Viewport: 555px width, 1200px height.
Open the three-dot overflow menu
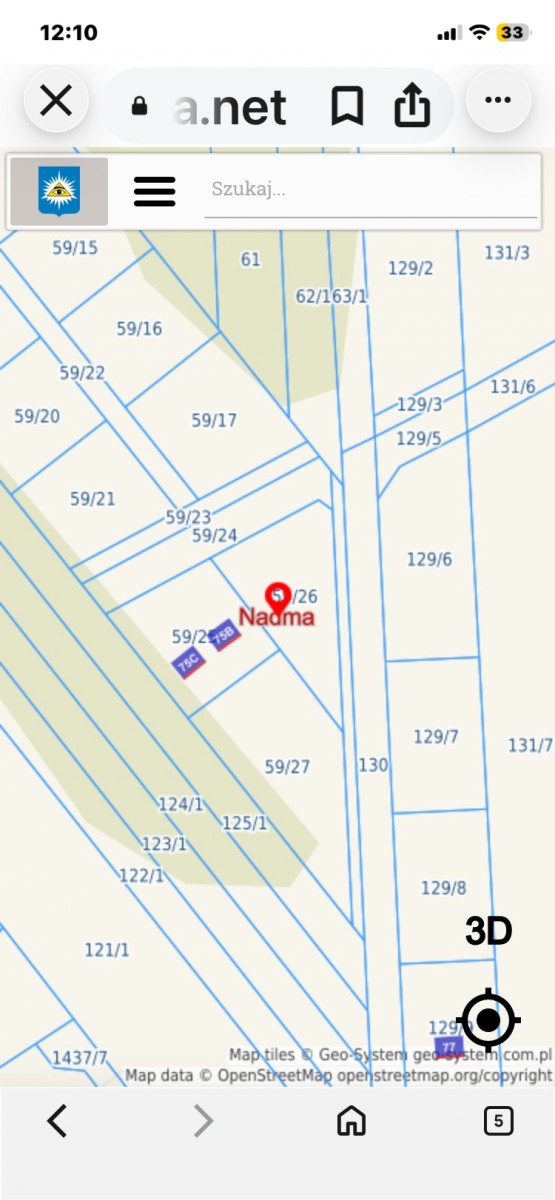click(498, 101)
